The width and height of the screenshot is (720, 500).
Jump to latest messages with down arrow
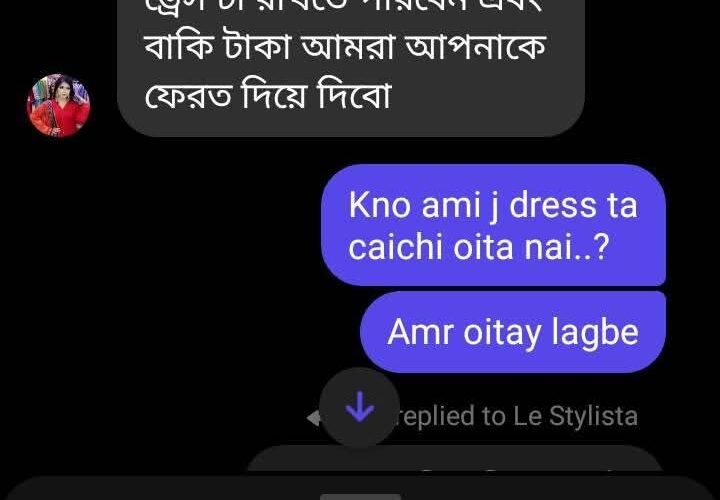tap(359, 407)
